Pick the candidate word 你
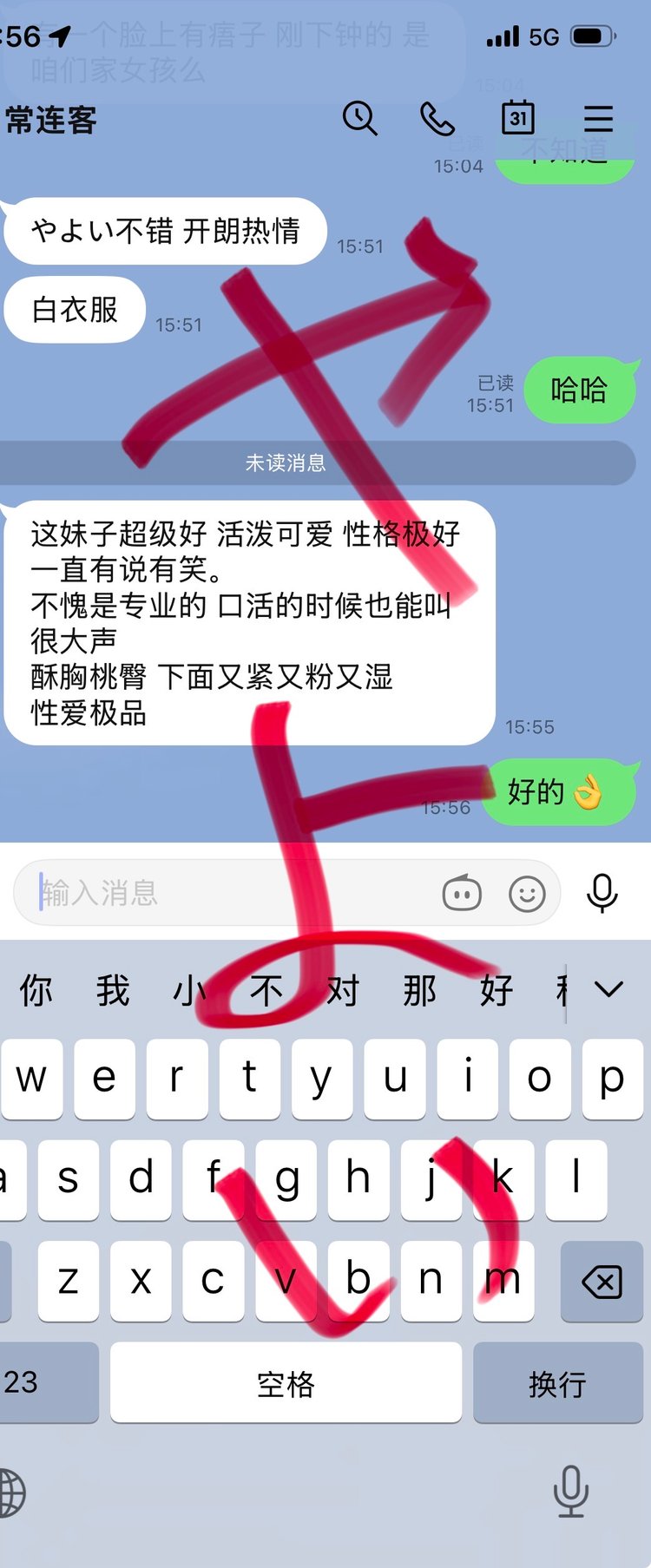The width and height of the screenshot is (651, 1568). (36, 990)
